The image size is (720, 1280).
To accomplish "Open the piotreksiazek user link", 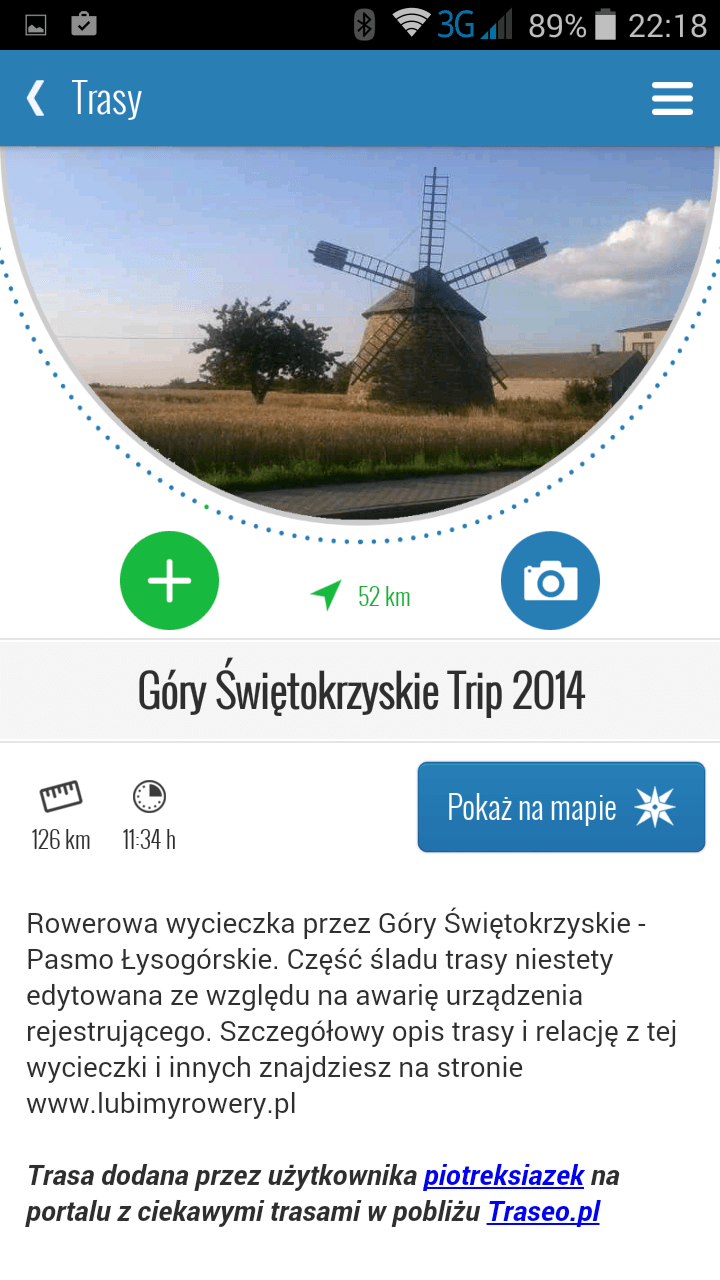I will [504, 1175].
